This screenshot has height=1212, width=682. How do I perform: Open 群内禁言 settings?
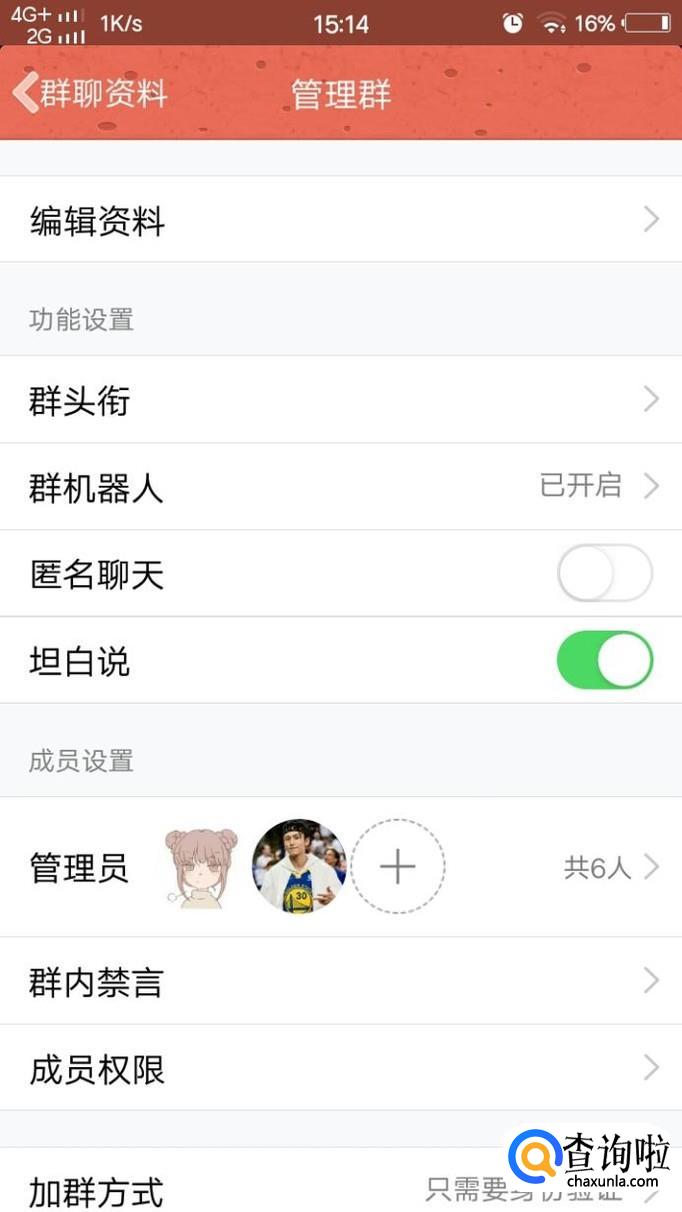pyautogui.click(x=340, y=981)
